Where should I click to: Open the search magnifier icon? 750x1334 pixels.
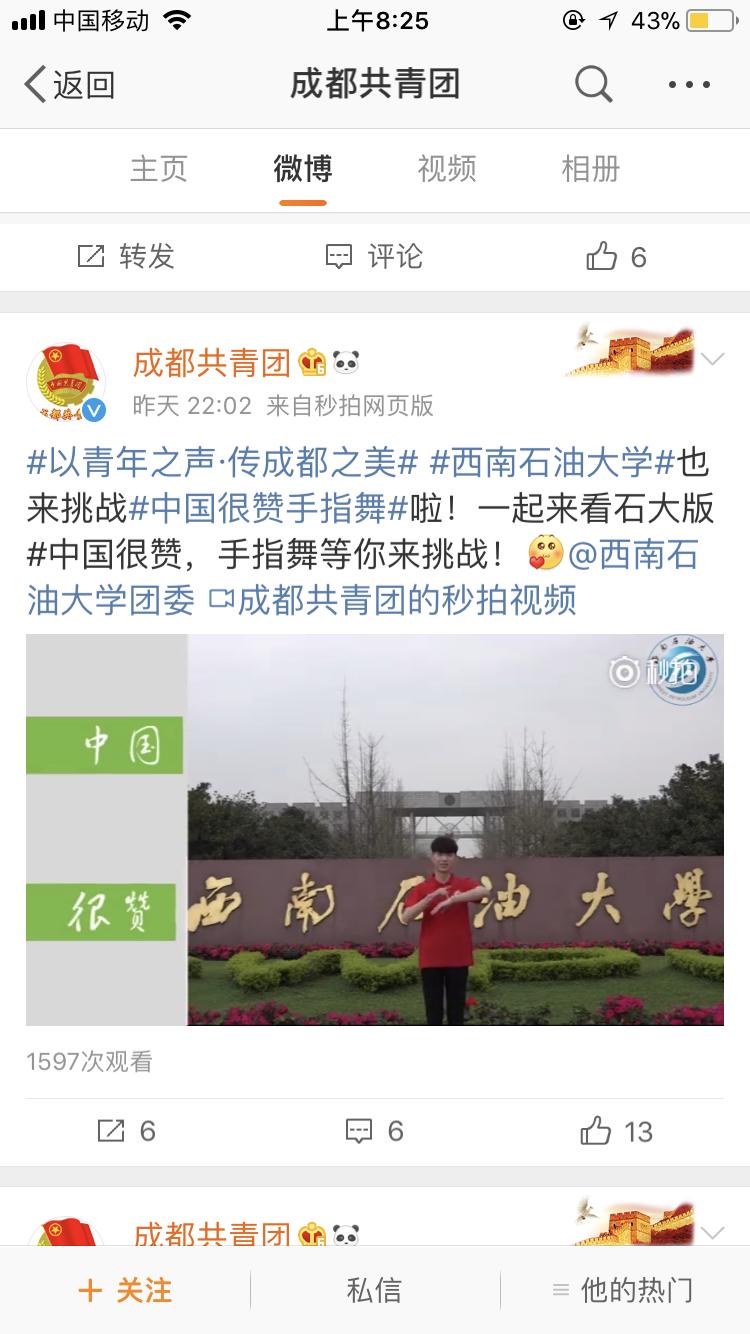click(593, 85)
